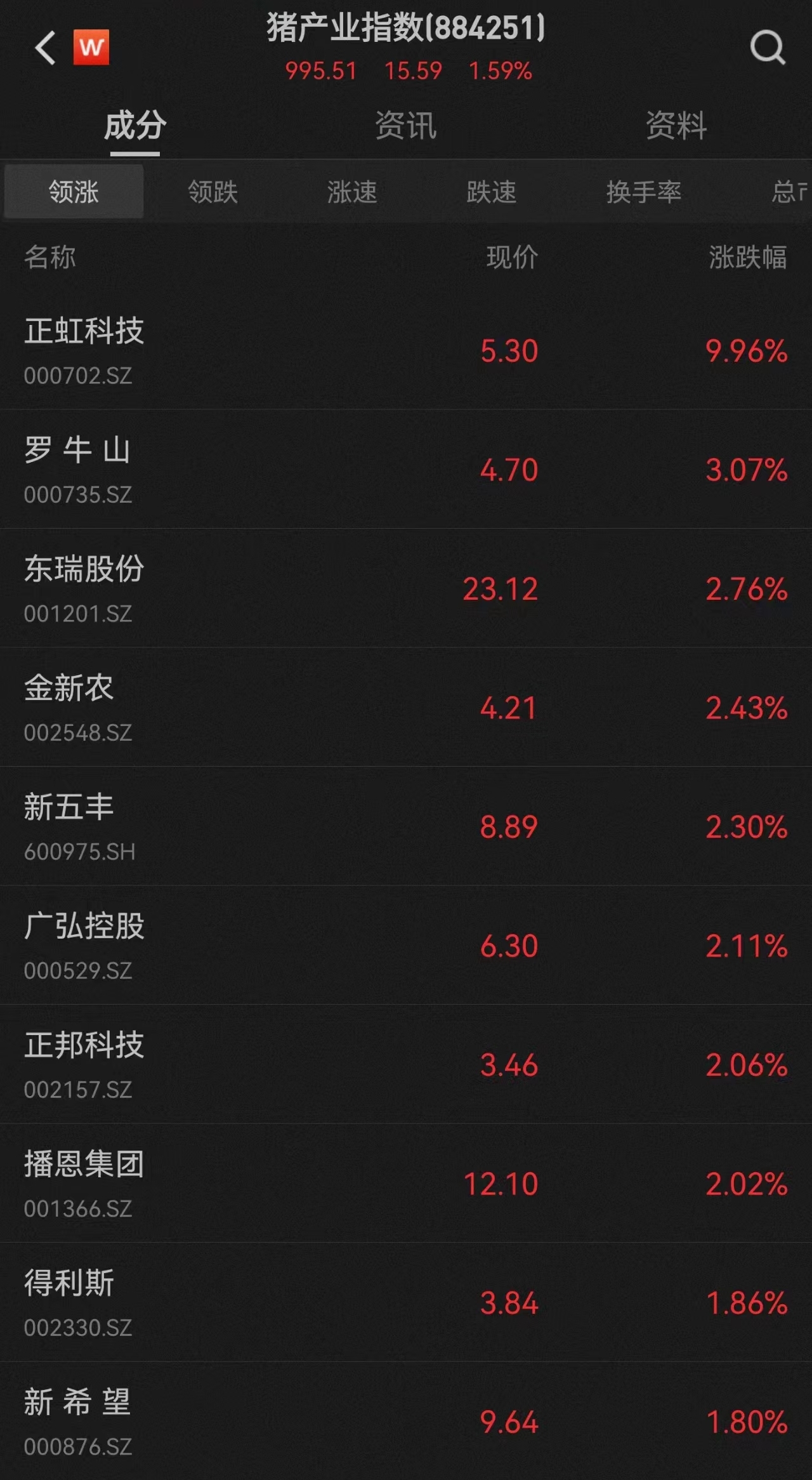Select the 成分 tab
The height and width of the screenshot is (1480, 812).
[135, 125]
